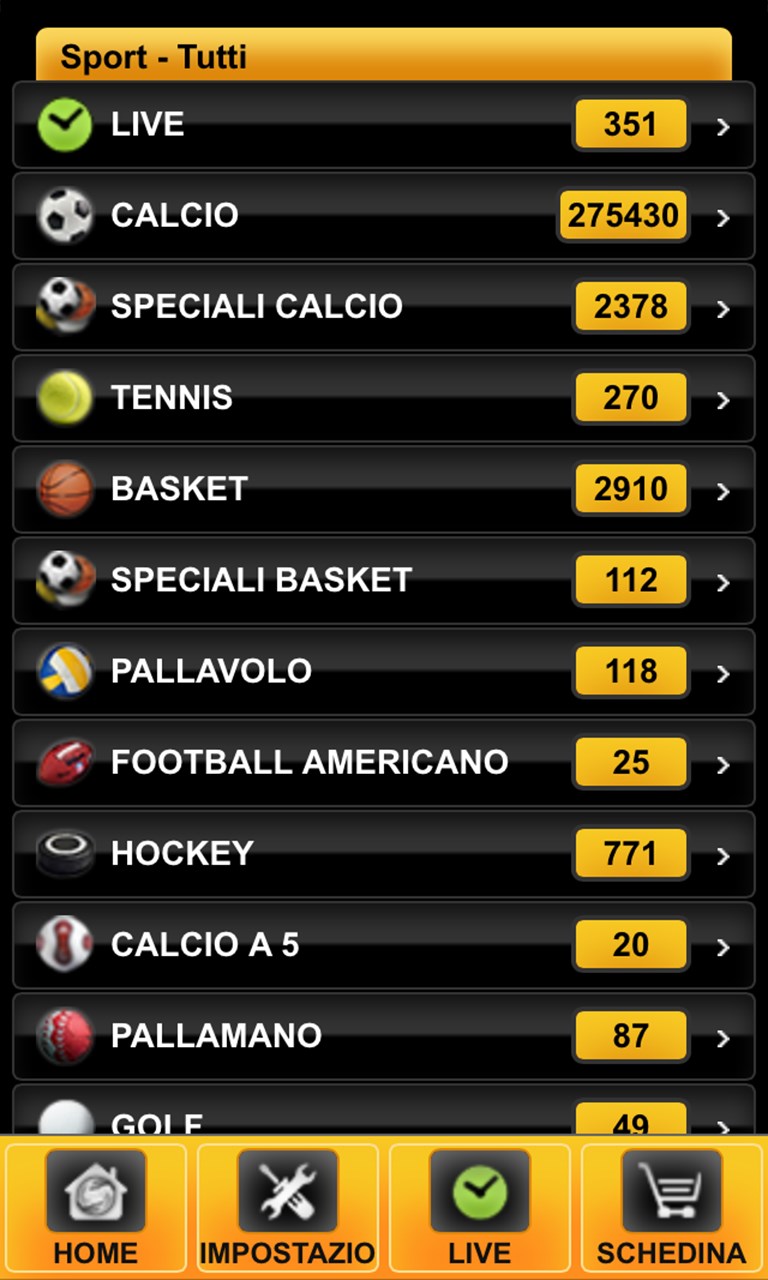Viewport: 768px width, 1280px height.
Task: Open CALCIO A 5 row
Action: [x=383, y=944]
